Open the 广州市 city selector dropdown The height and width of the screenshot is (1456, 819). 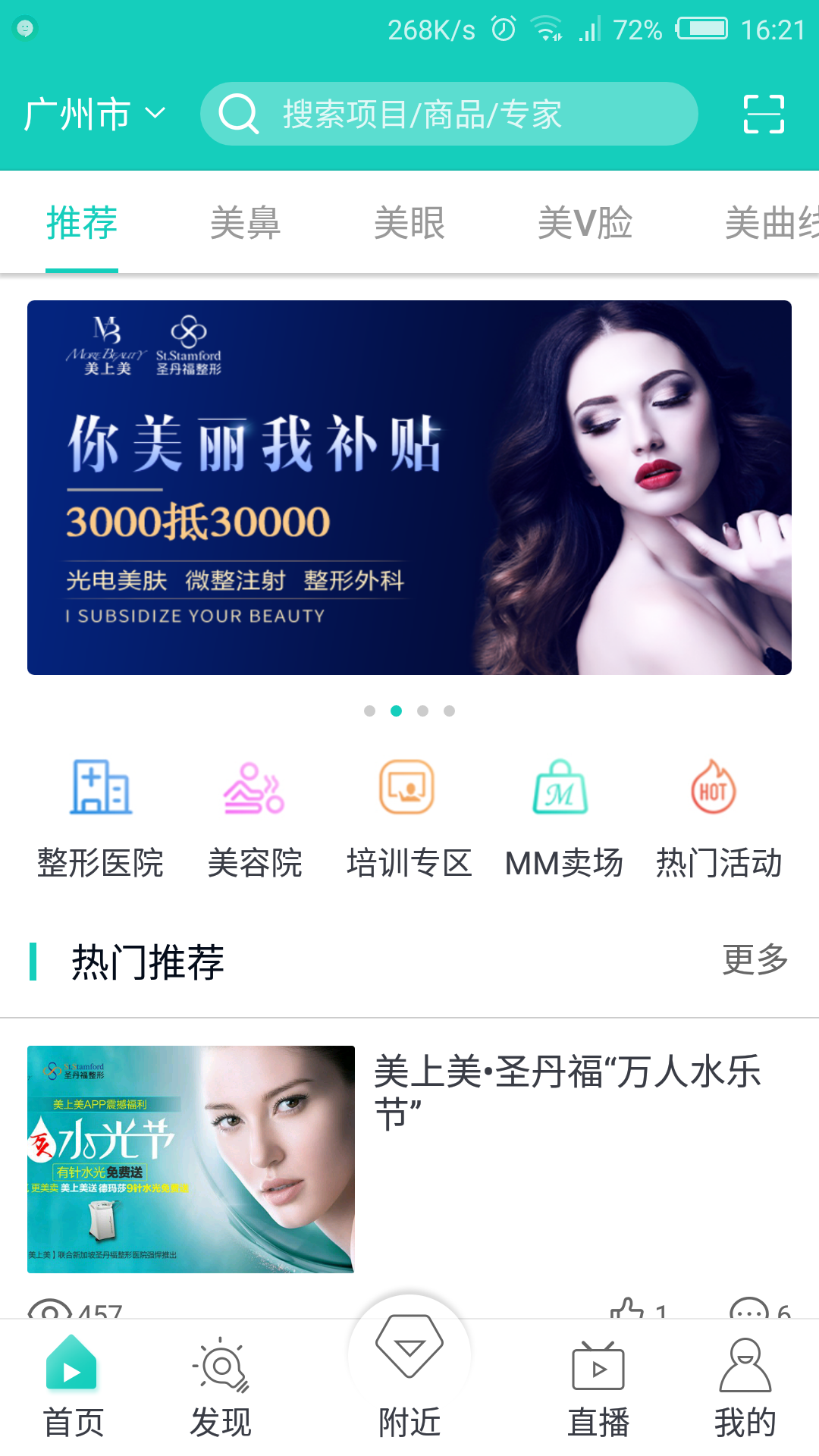(x=94, y=115)
